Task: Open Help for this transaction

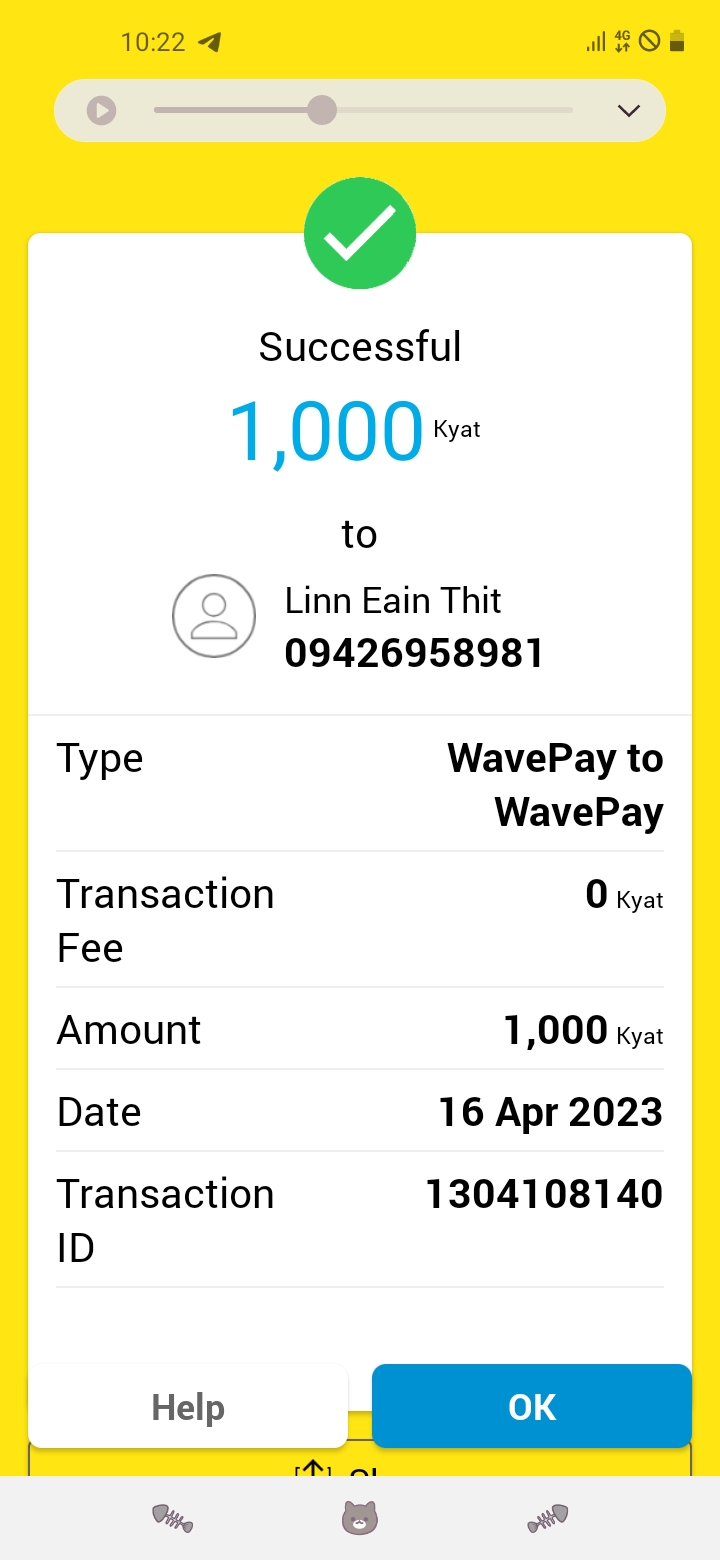Action: (x=188, y=1407)
